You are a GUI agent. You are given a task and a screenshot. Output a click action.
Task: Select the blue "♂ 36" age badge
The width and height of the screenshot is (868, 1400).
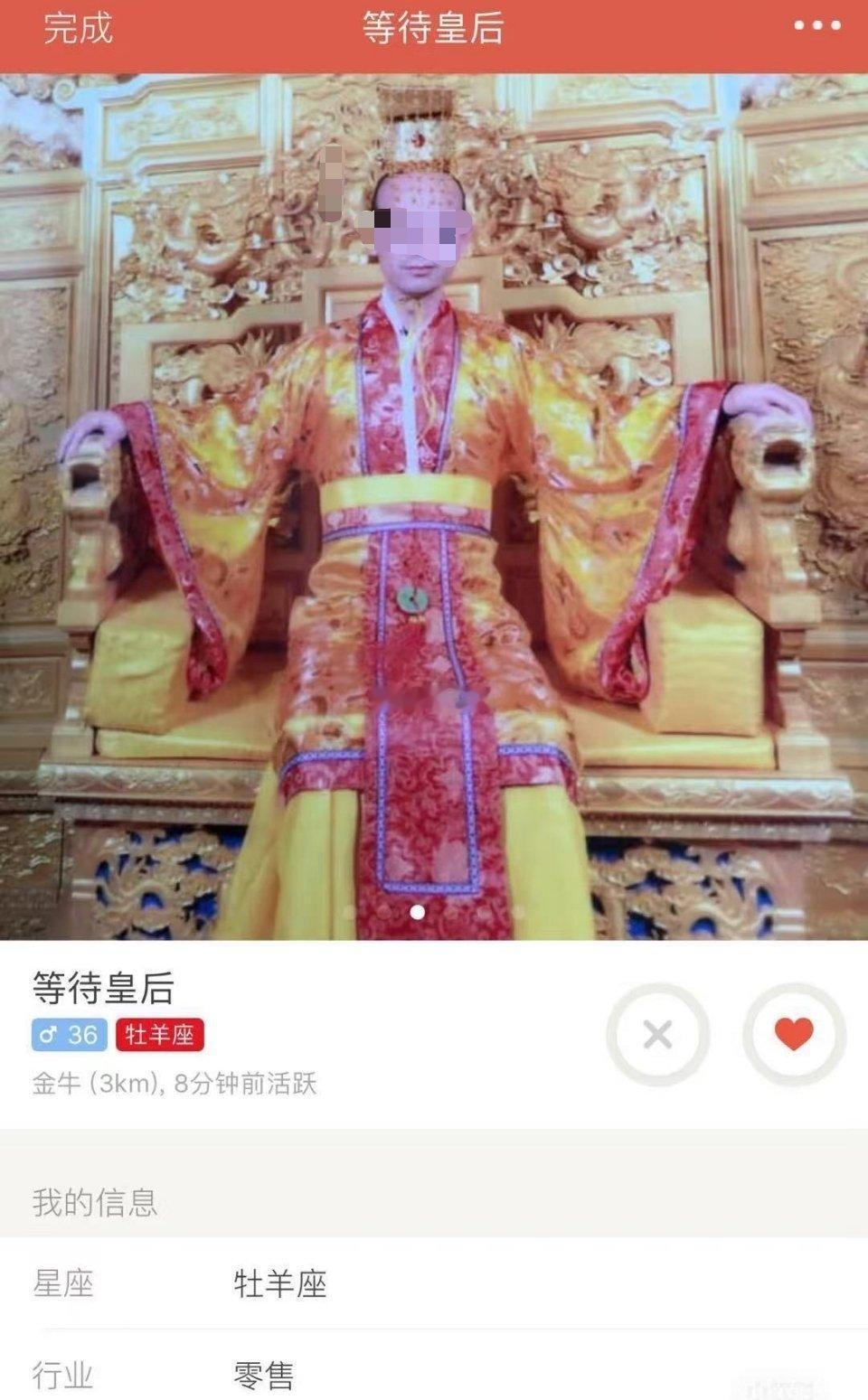click(68, 1033)
